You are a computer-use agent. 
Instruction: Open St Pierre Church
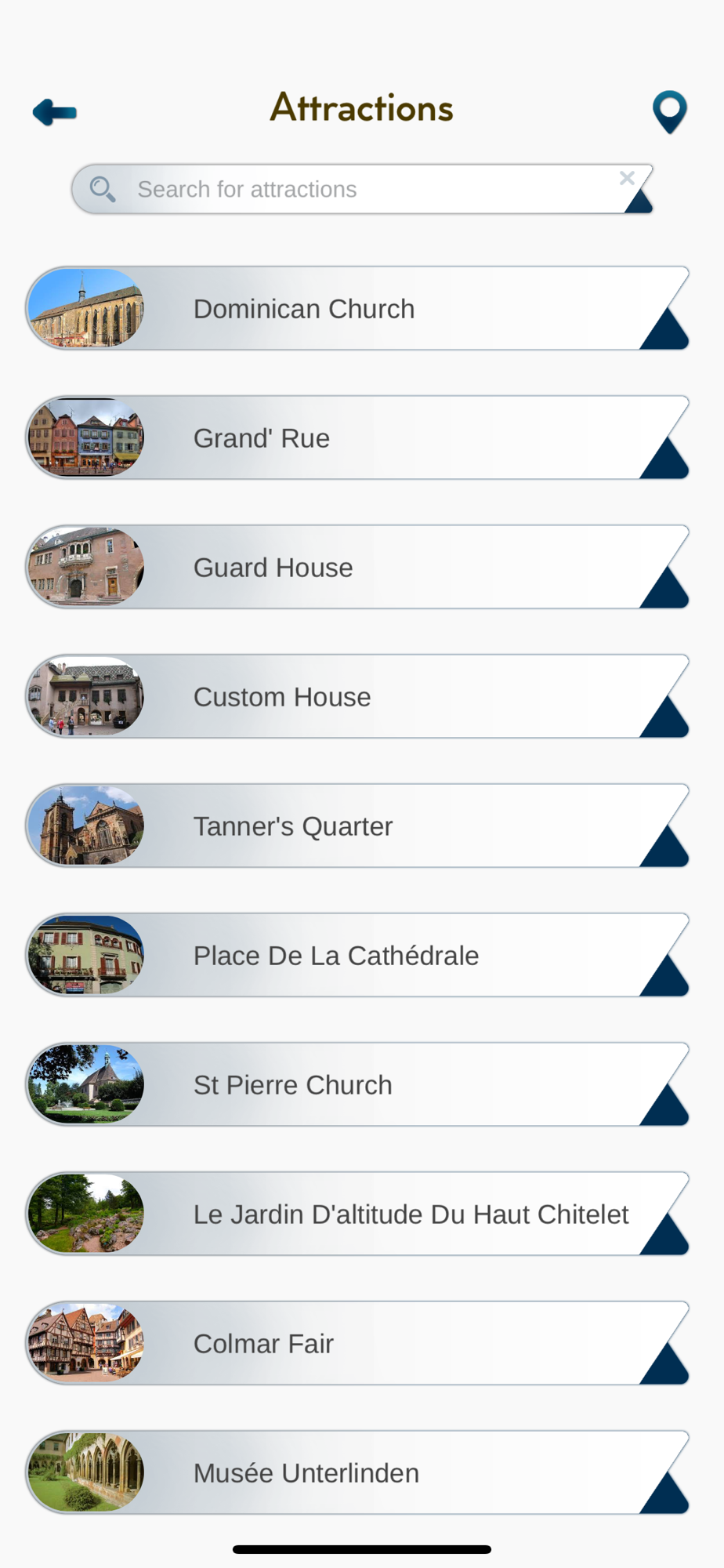(x=357, y=1084)
